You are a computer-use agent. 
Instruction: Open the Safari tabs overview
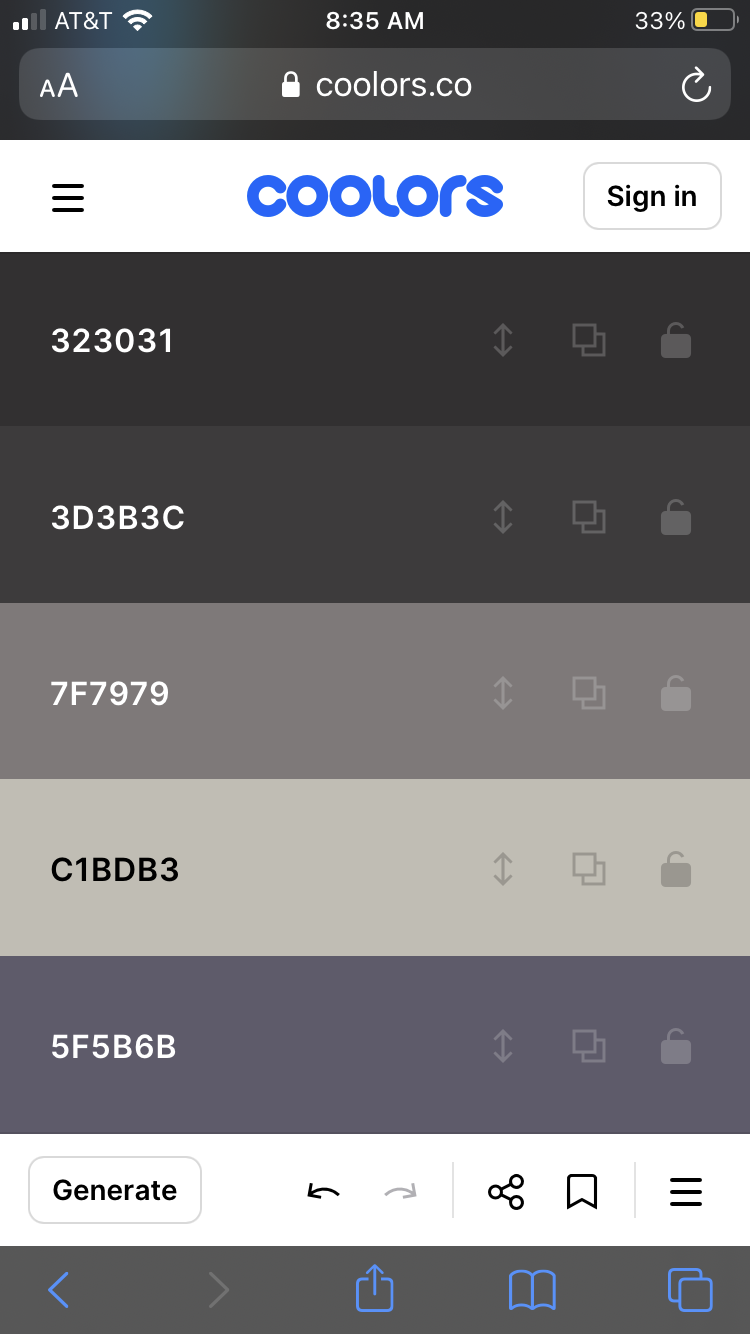[x=690, y=1290]
